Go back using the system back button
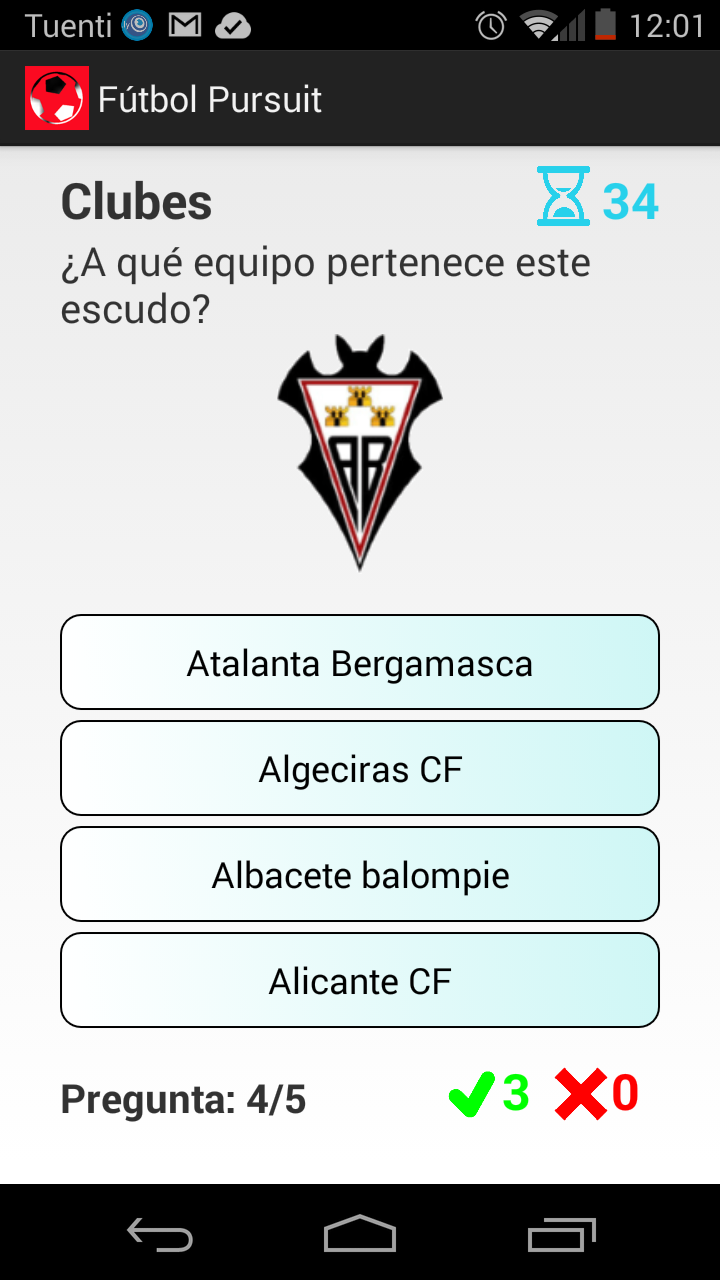 tap(160, 1235)
